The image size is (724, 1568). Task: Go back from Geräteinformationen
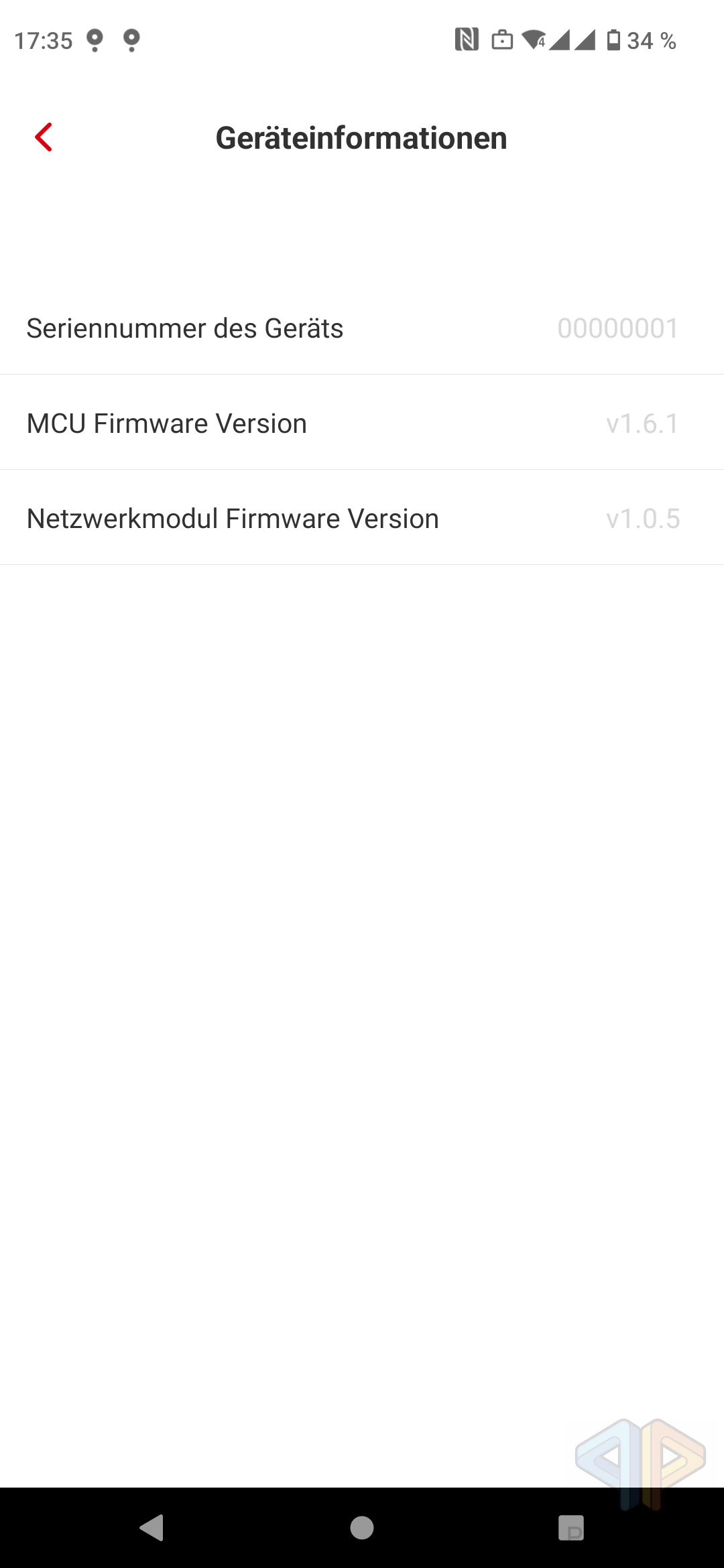tap(44, 137)
